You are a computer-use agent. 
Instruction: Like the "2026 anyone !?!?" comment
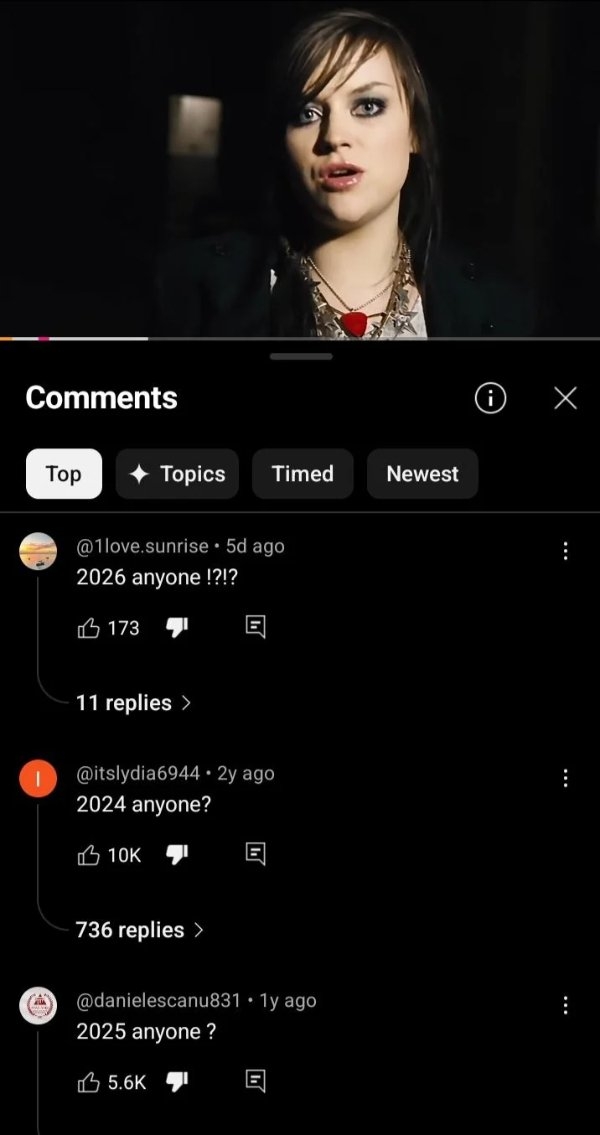tap(89, 628)
